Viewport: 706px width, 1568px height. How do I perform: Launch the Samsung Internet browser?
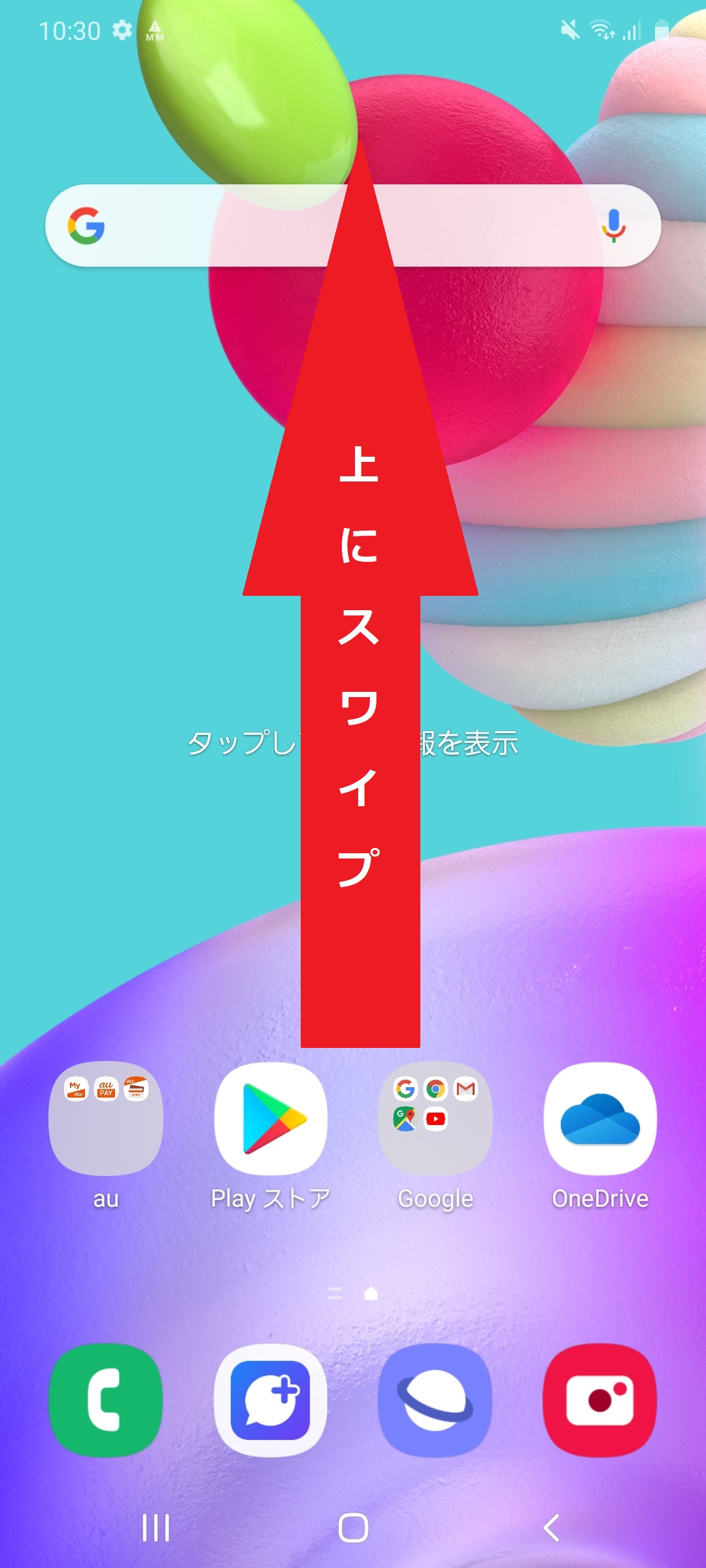pyautogui.click(x=435, y=1400)
